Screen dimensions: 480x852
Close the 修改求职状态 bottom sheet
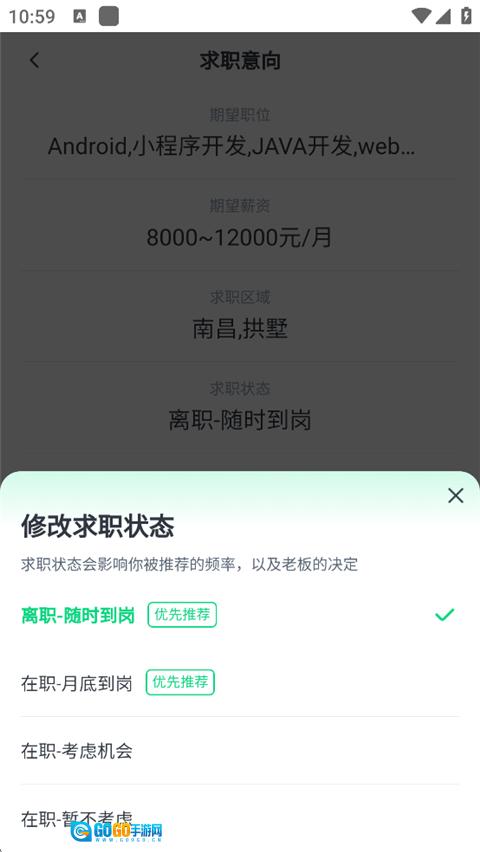pos(455,495)
